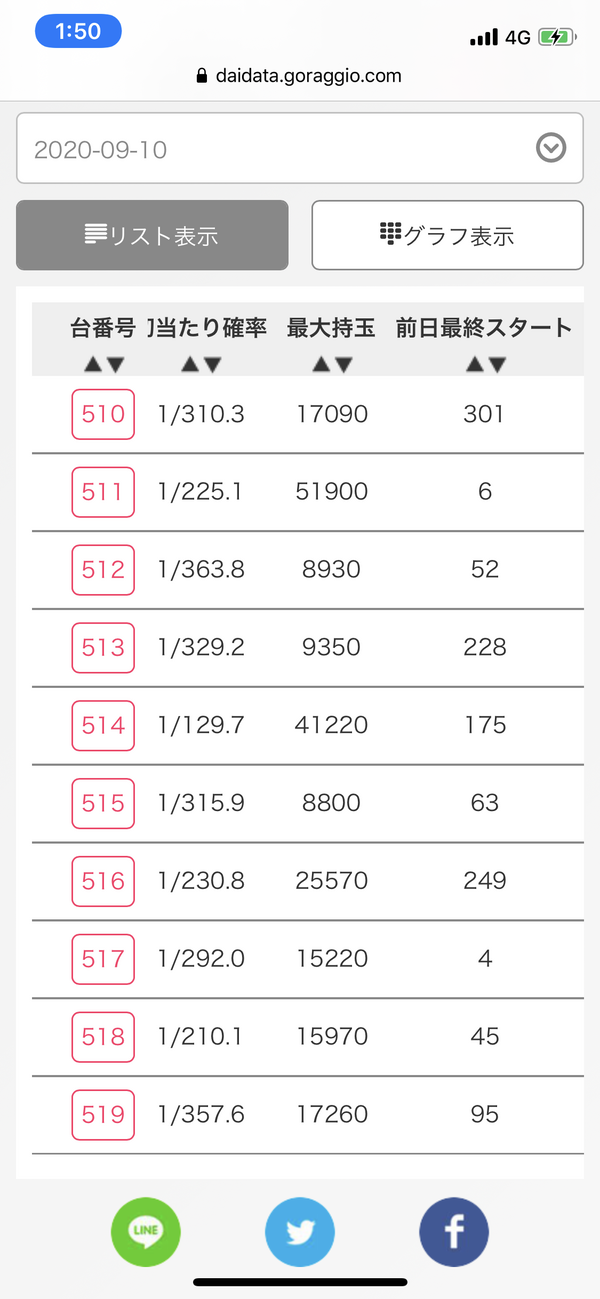This screenshot has width=600, height=1299.
Task: Sort by 台番号 column arrows
Action: click(x=103, y=365)
